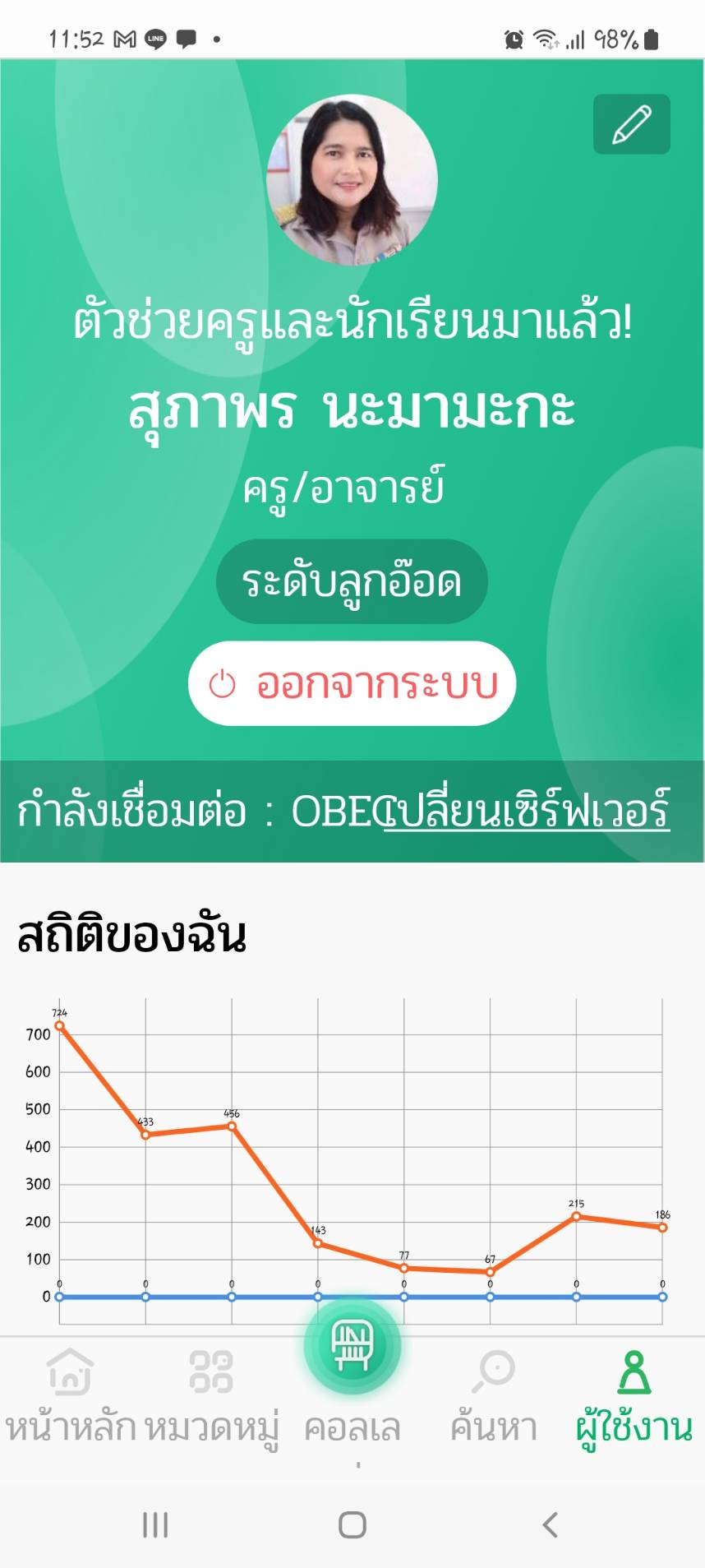Switch to the หน้าหลัก home tab
The height and width of the screenshot is (1568, 705).
[x=71, y=1396]
